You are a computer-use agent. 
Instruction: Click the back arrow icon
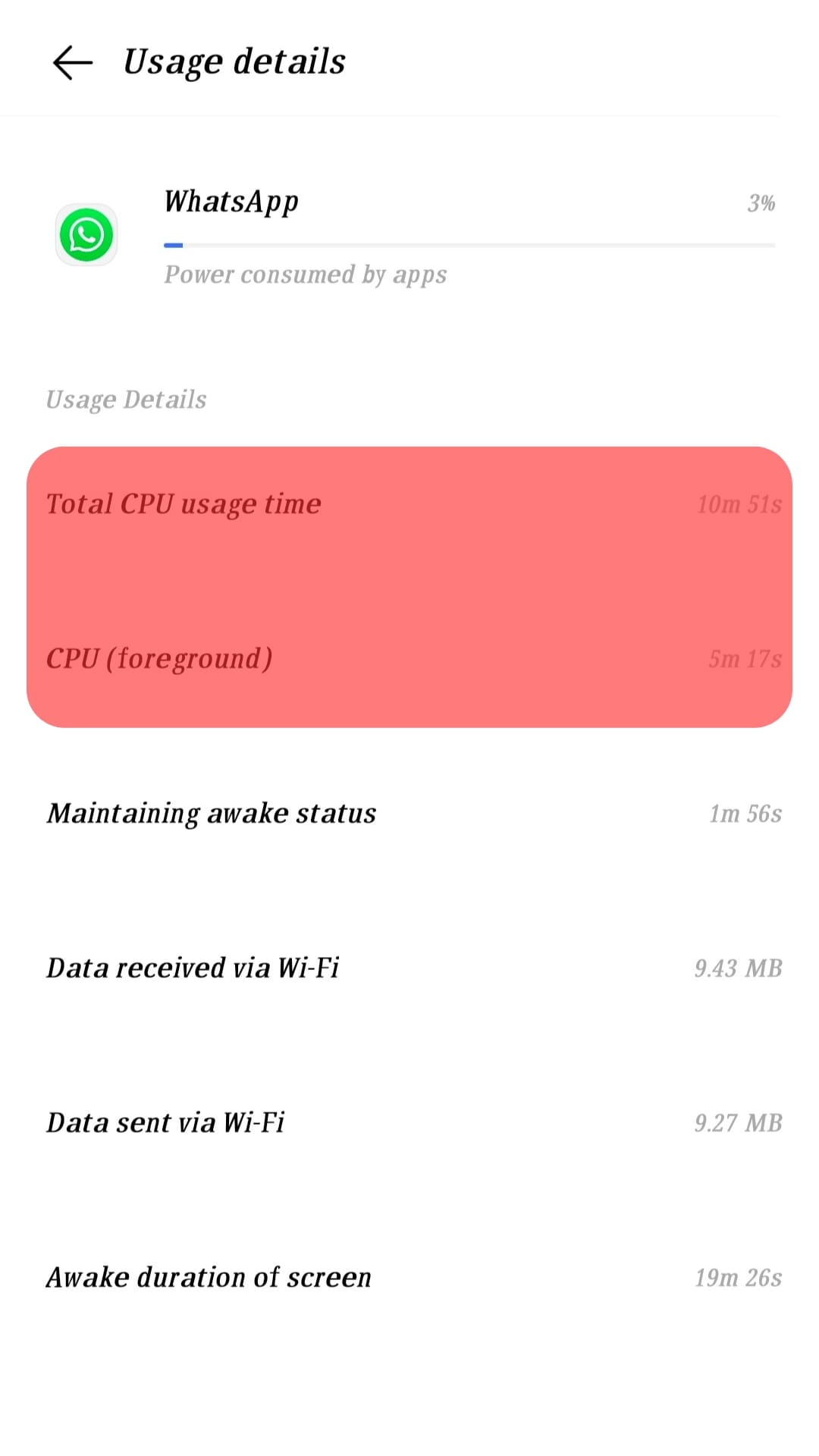[x=72, y=61]
